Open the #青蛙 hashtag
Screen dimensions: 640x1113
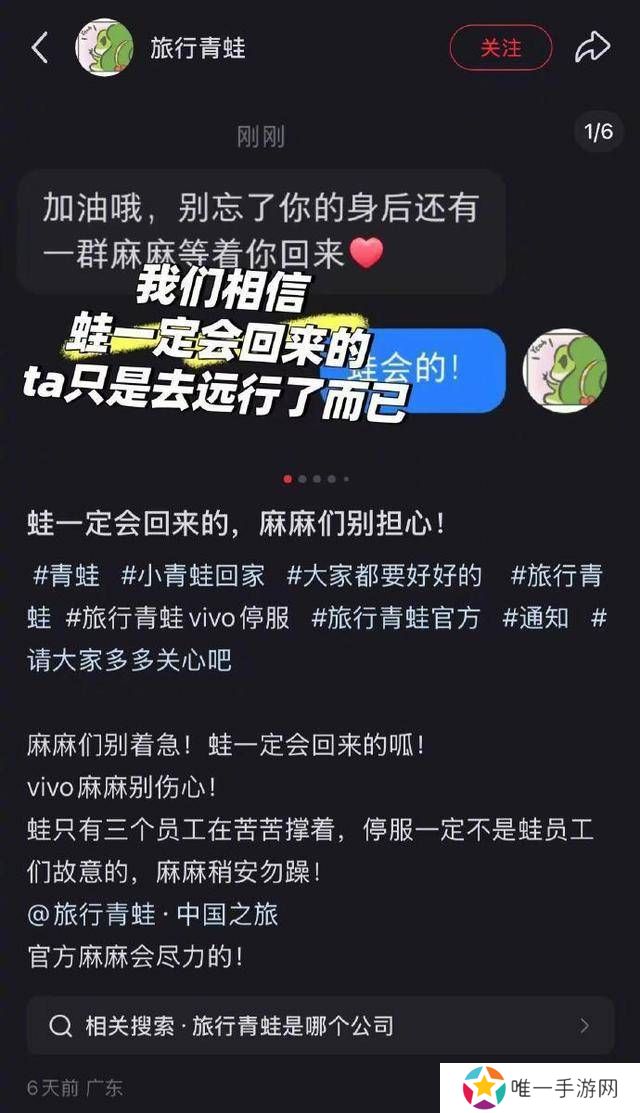click(67, 576)
